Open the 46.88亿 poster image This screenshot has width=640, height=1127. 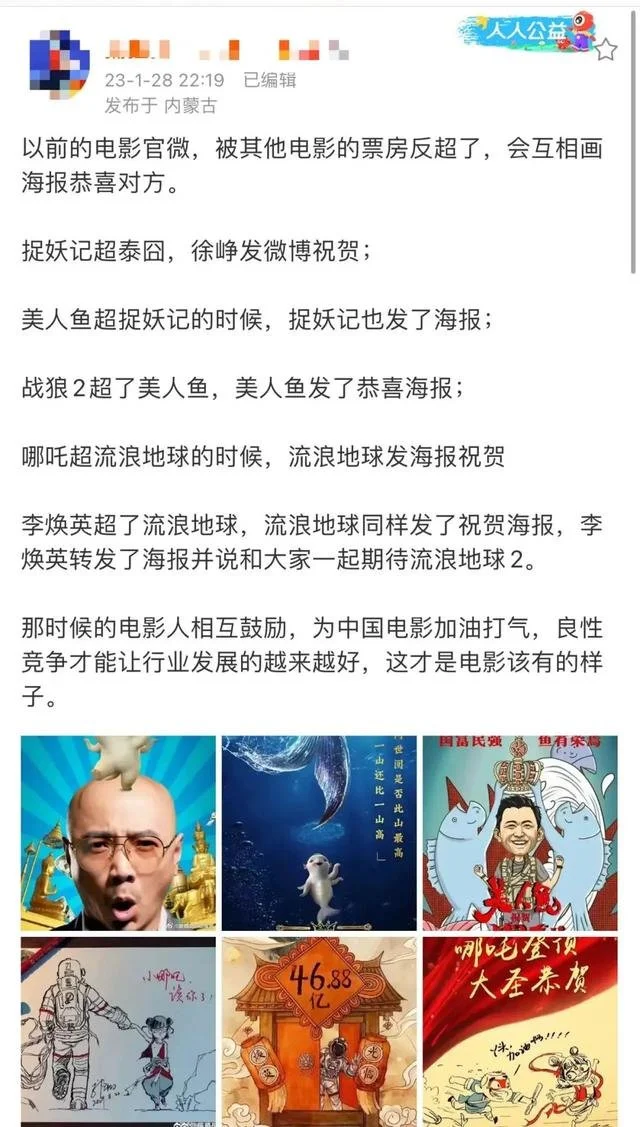coord(319,1032)
